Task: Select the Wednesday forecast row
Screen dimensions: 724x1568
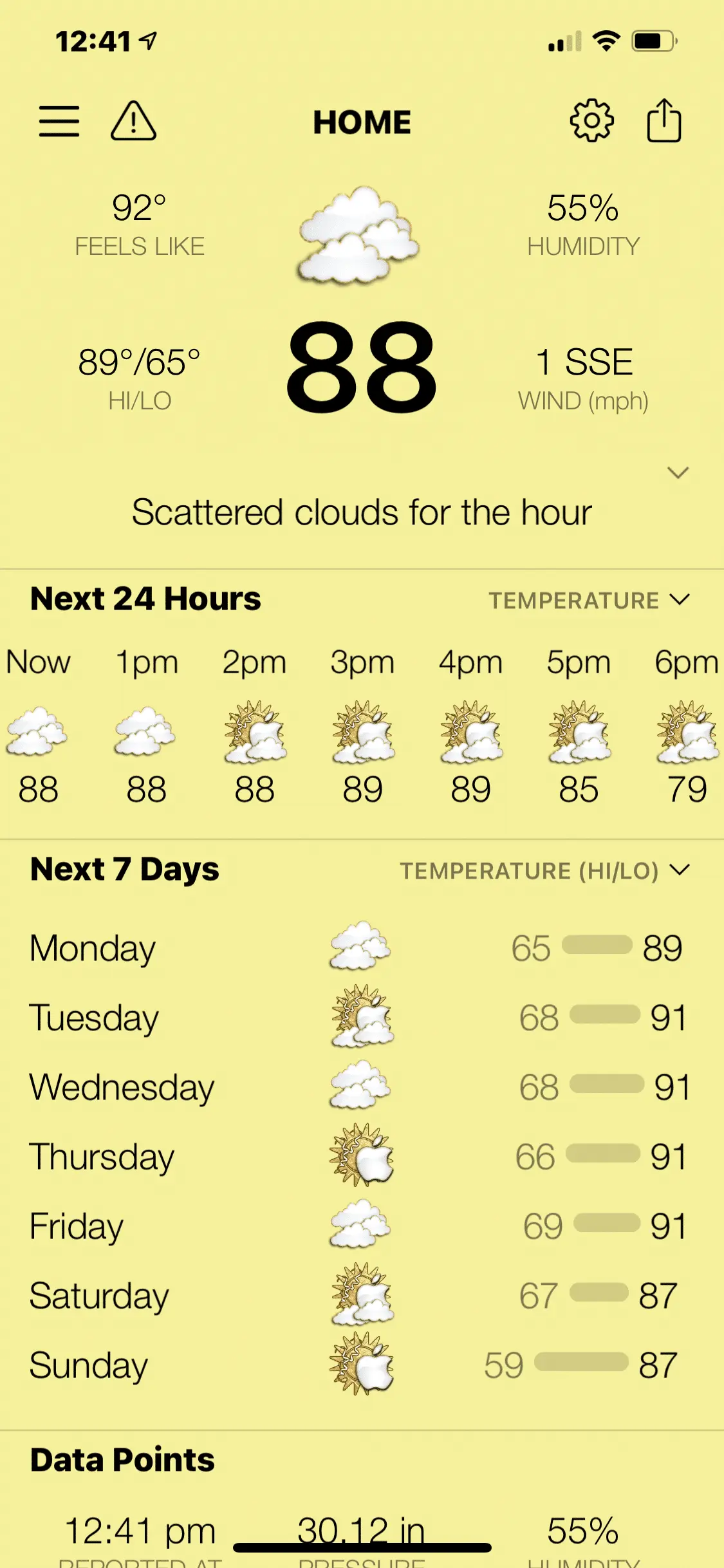Action: [x=360, y=1087]
